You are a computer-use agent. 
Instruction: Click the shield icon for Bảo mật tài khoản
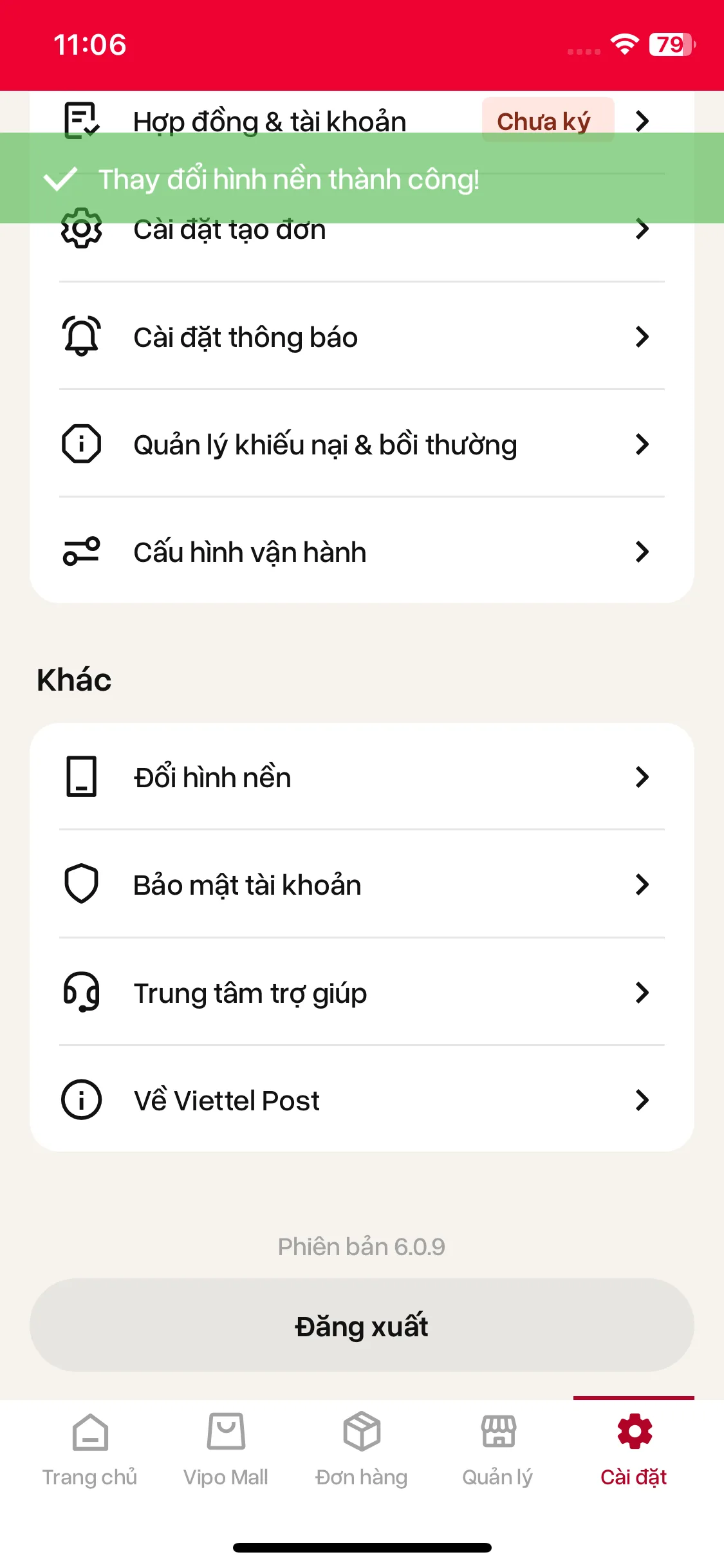[x=81, y=884]
